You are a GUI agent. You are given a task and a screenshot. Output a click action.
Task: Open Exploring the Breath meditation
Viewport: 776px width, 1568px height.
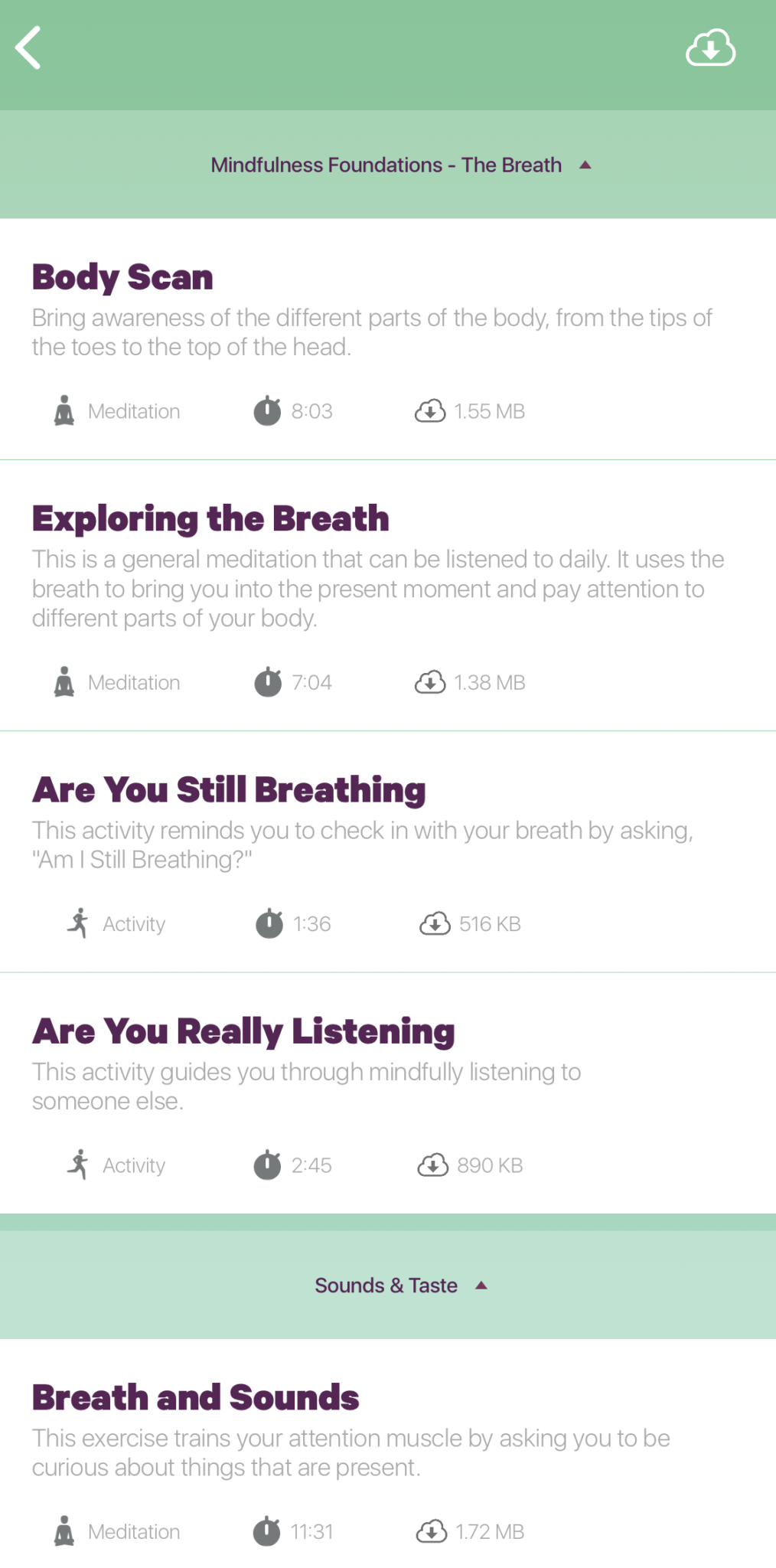click(x=210, y=519)
